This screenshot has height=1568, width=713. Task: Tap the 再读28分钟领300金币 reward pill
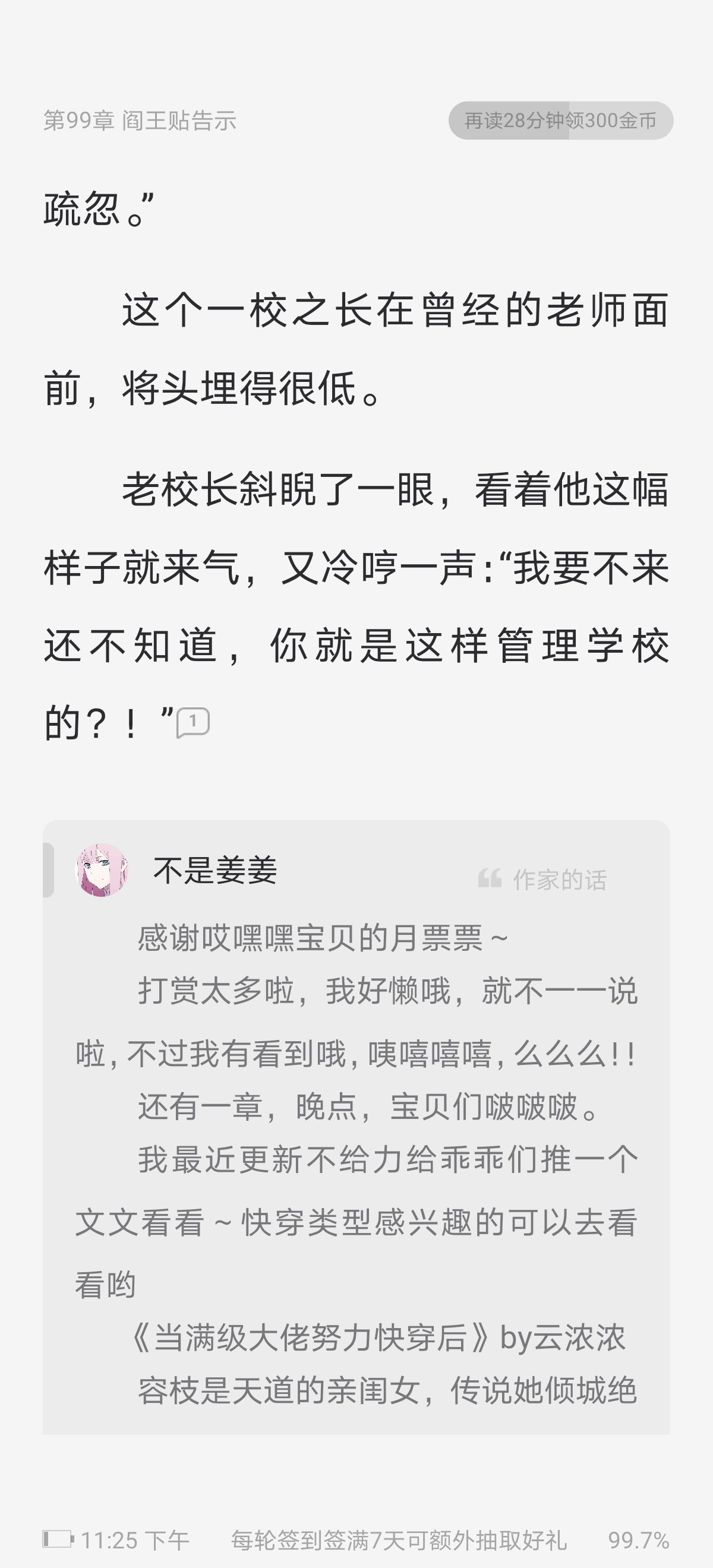point(561,121)
